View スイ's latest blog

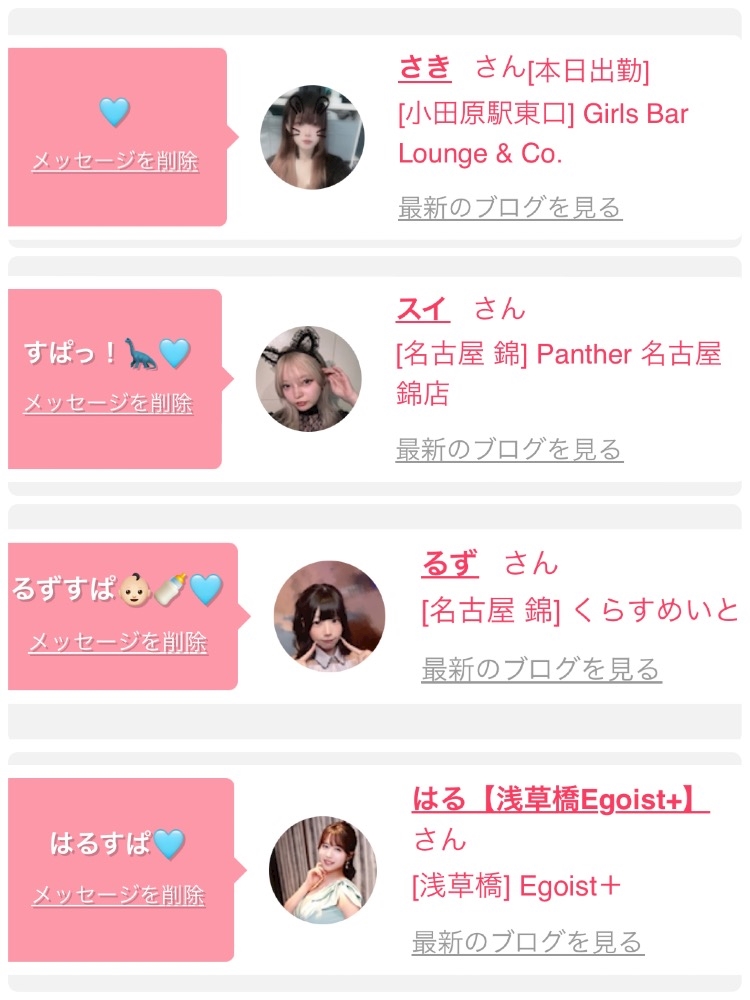[509, 450]
